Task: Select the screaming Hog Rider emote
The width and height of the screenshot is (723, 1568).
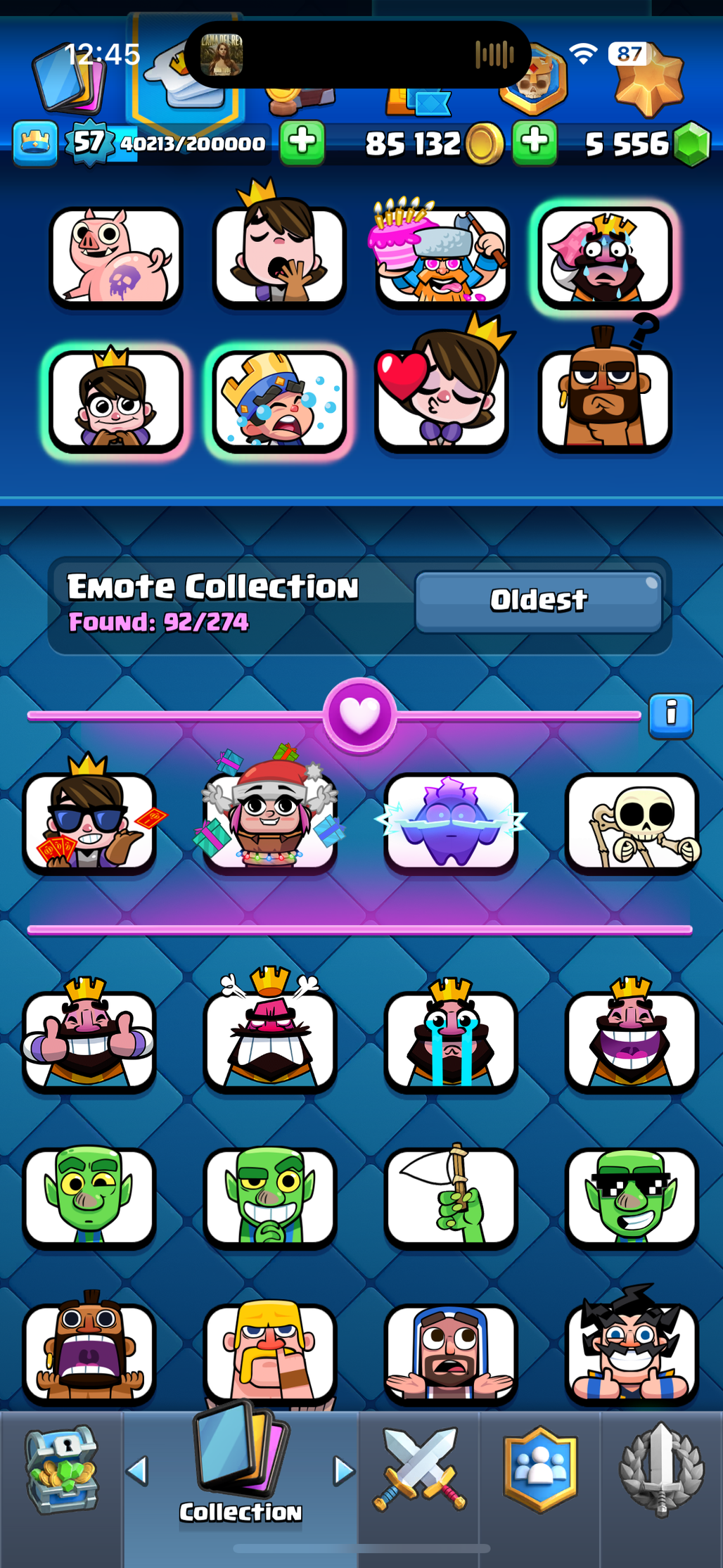Action: coord(89,1353)
